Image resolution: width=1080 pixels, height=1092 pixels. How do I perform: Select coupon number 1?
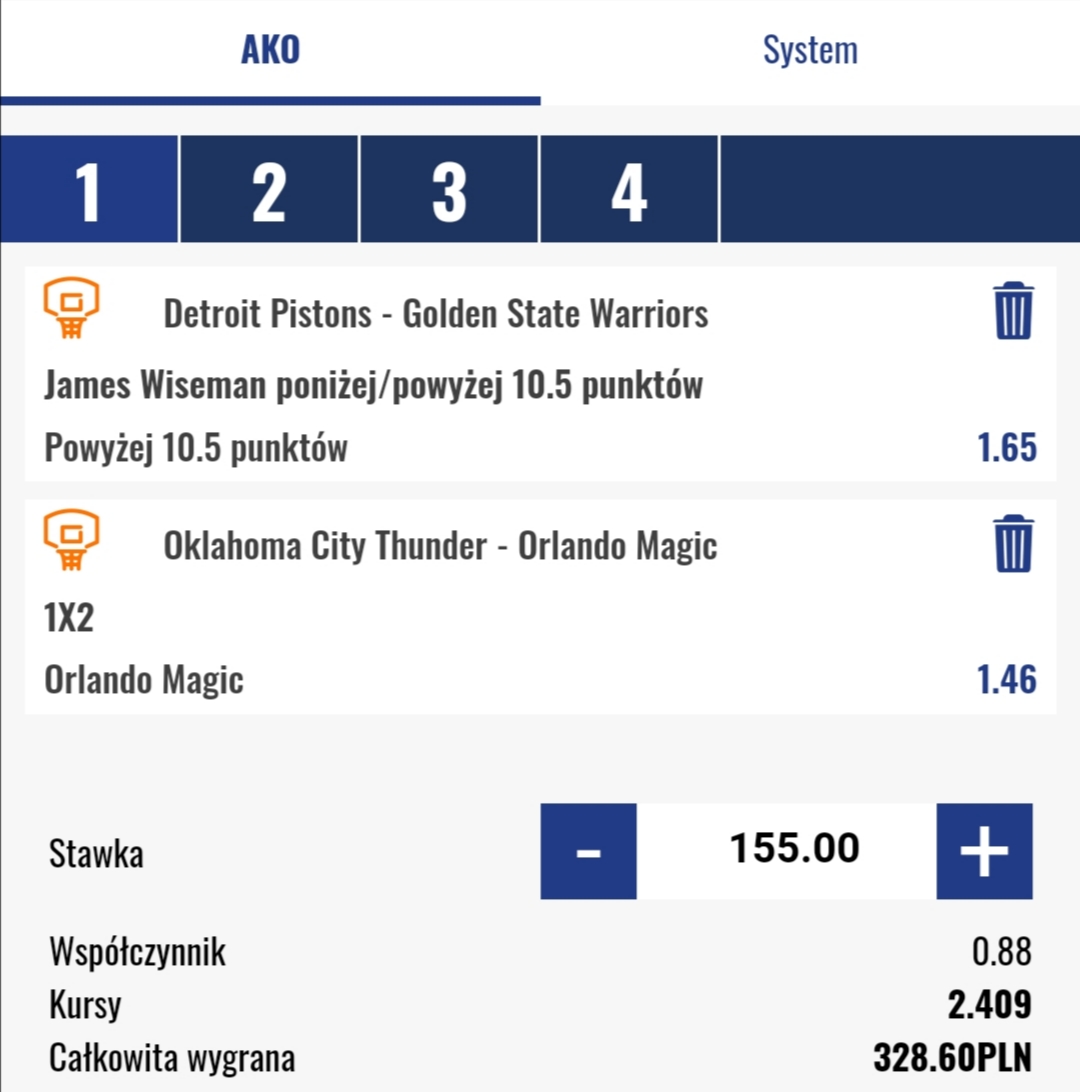point(89,190)
